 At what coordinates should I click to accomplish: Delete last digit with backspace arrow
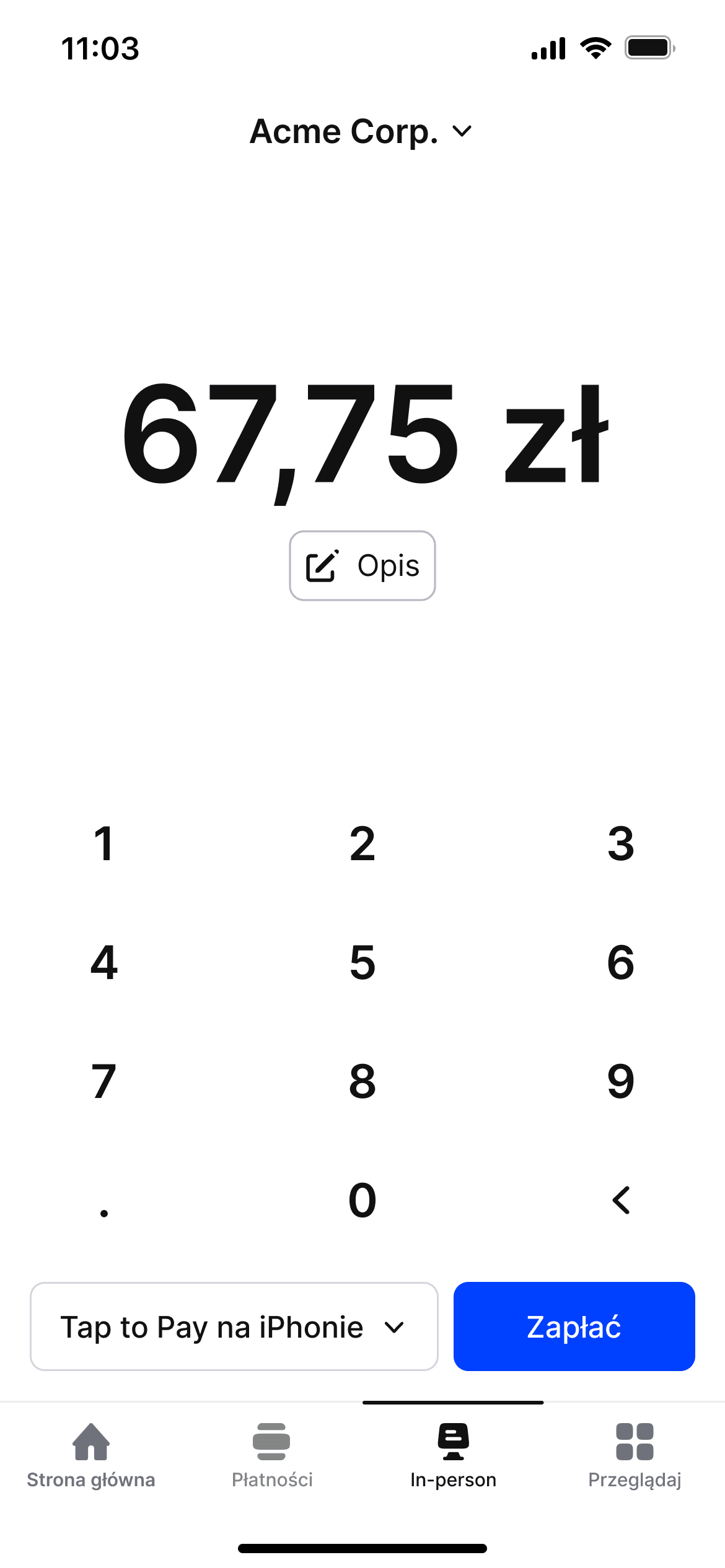pyautogui.click(x=621, y=1200)
